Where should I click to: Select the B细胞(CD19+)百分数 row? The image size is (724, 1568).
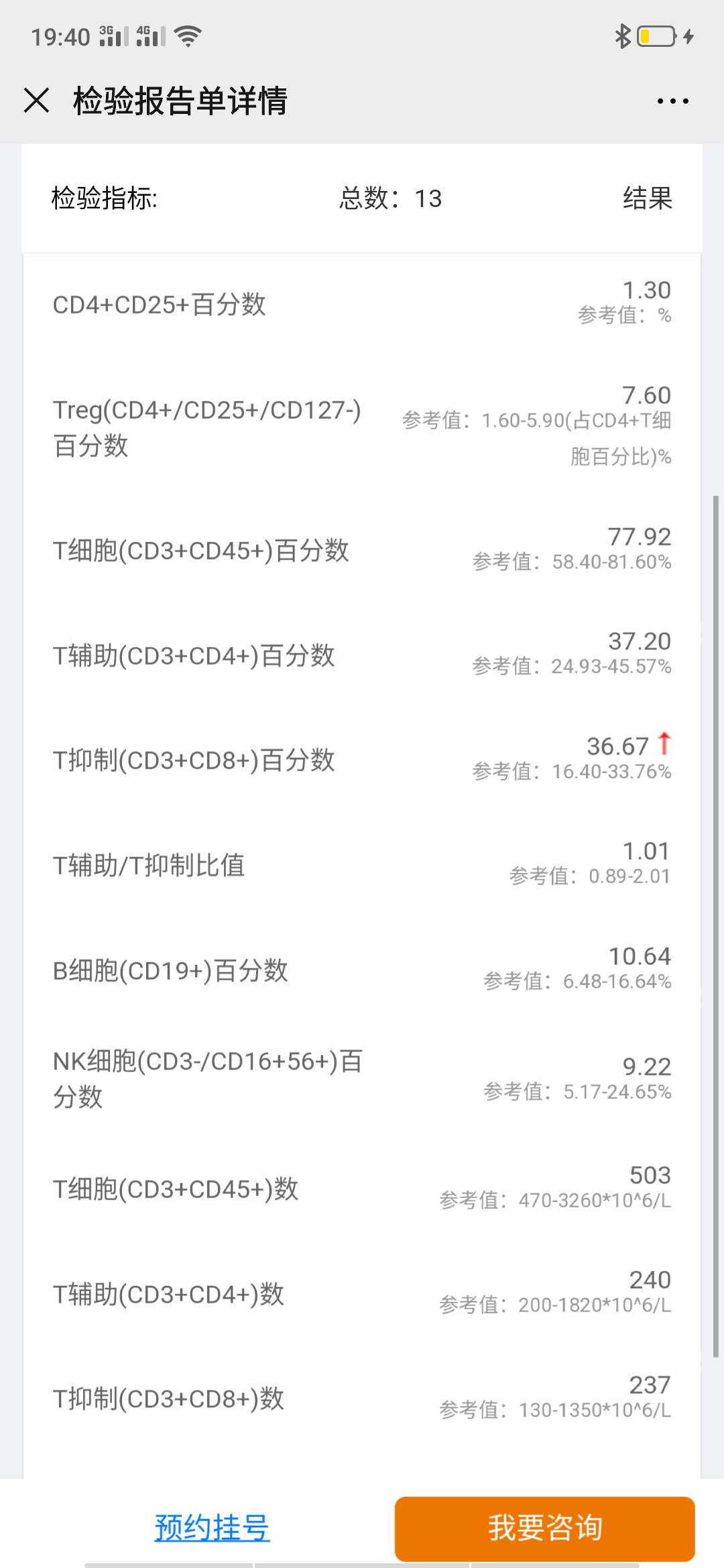pos(362,969)
